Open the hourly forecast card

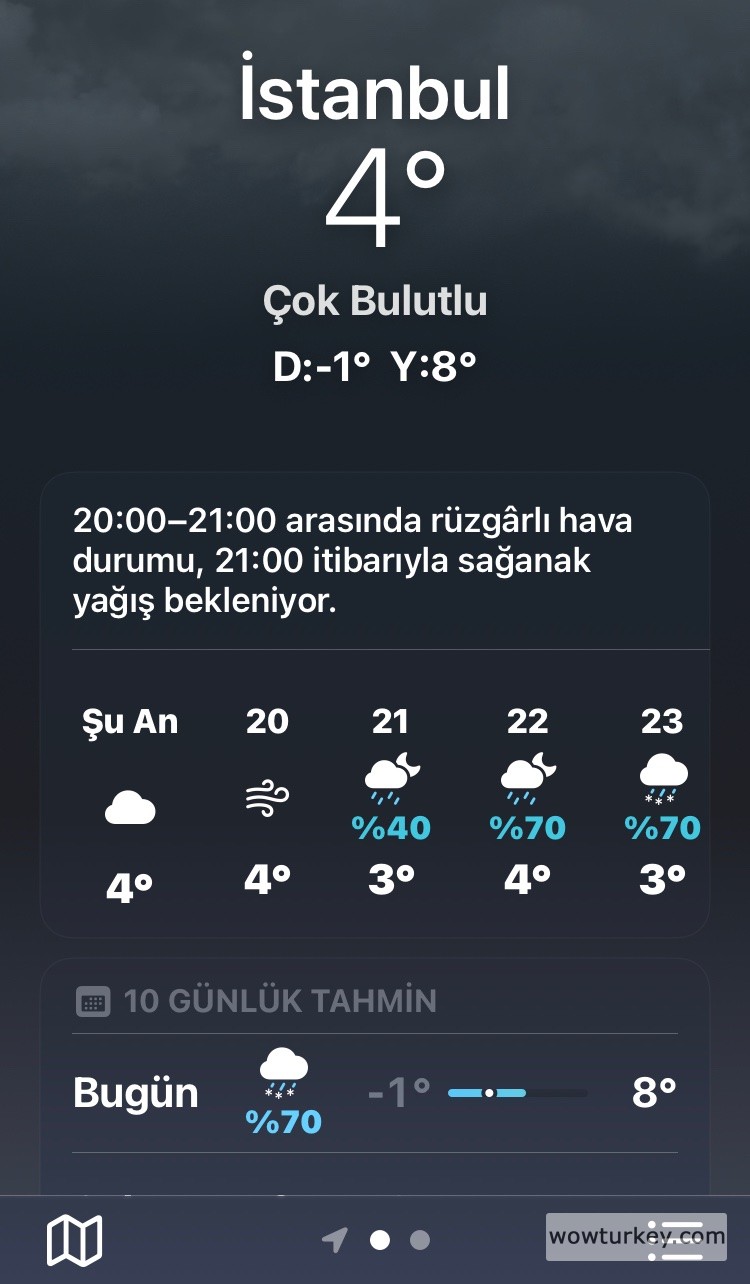tap(375, 800)
